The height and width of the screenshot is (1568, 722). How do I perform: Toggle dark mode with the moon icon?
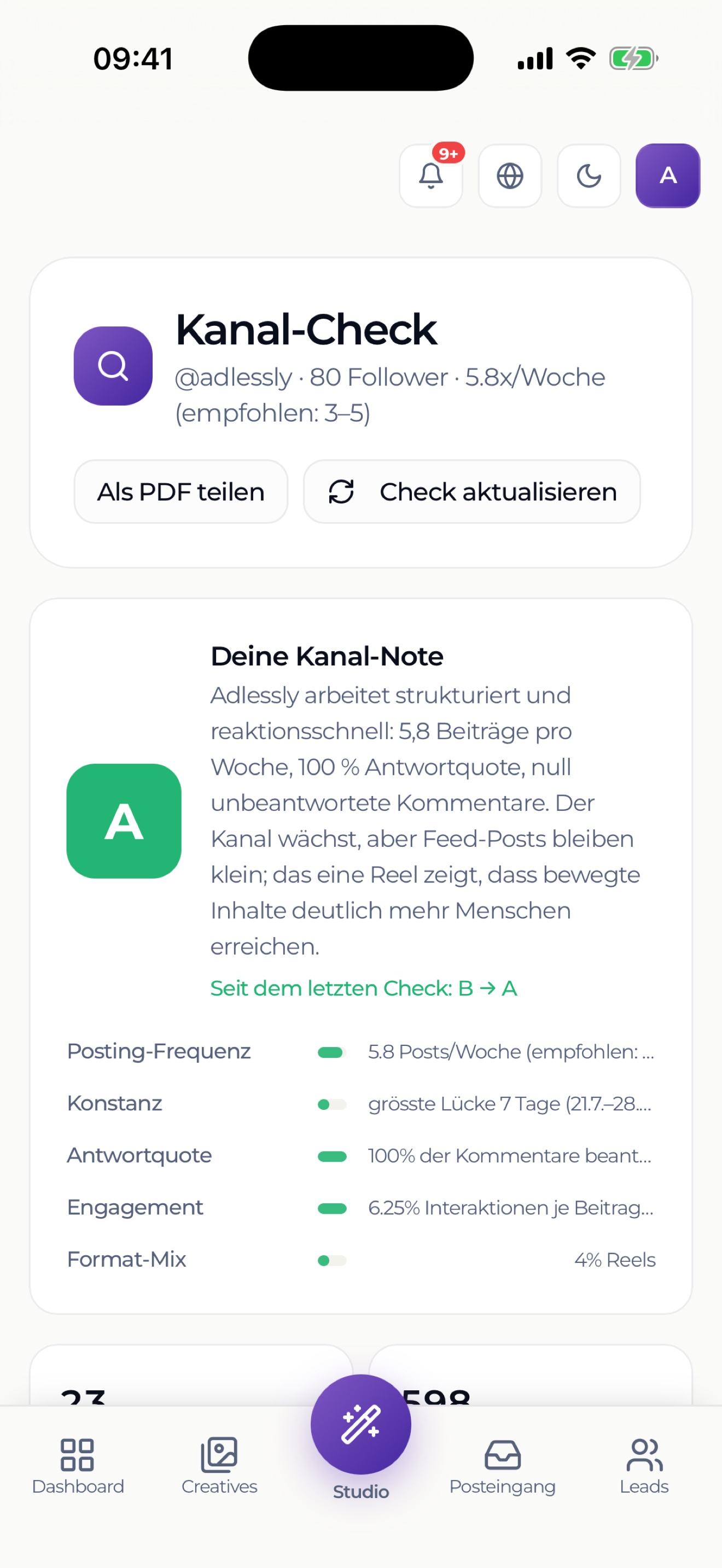(x=589, y=176)
